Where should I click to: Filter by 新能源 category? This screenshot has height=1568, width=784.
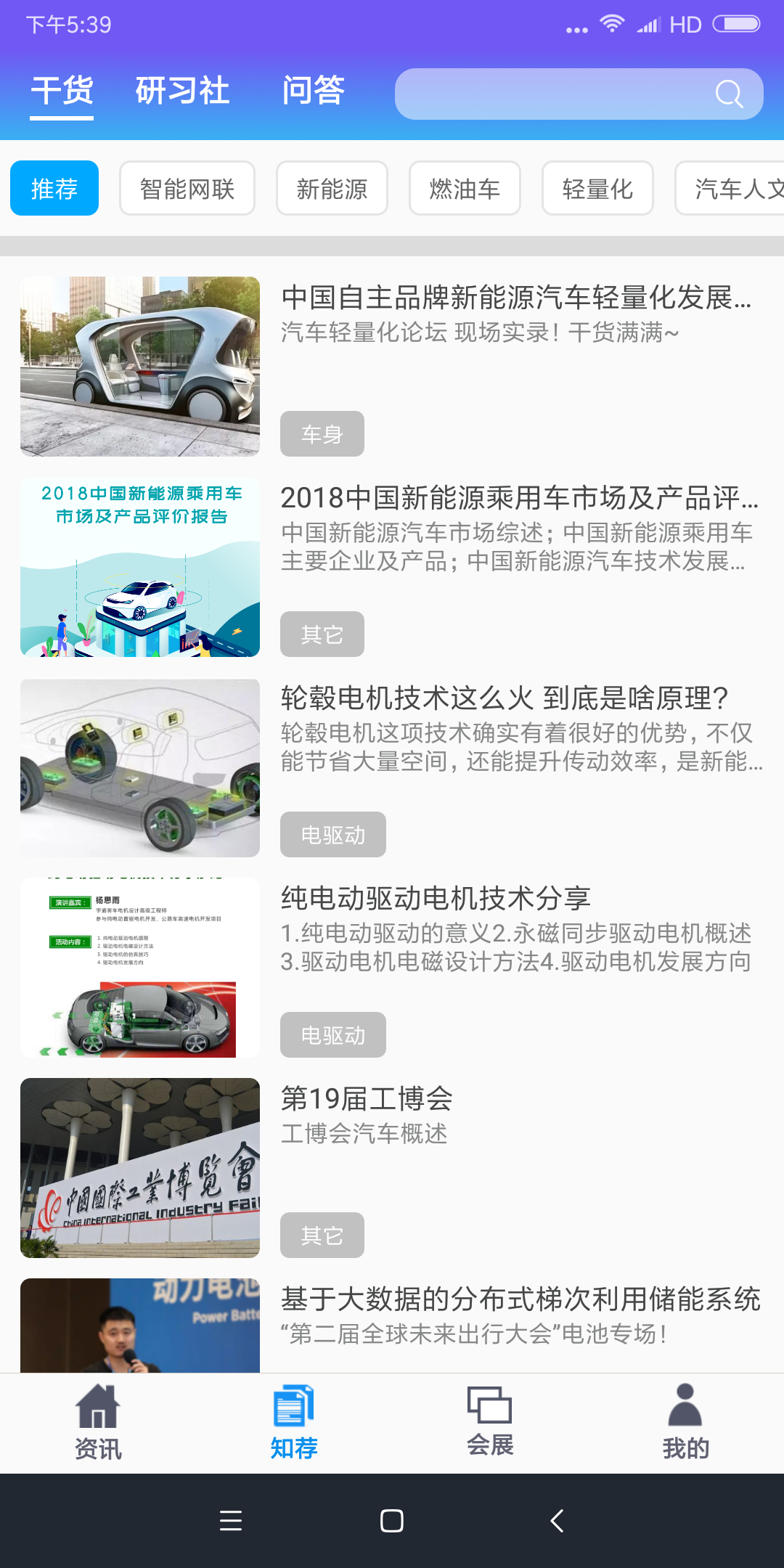click(x=332, y=189)
